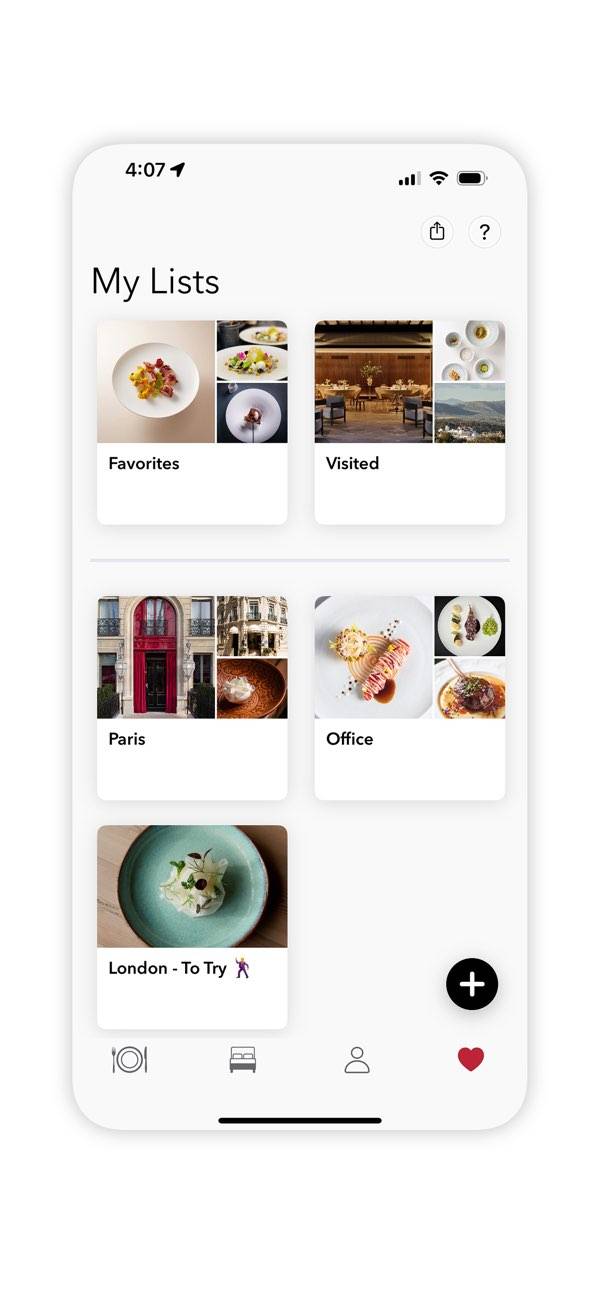
Task: Open the help question mark
Action: point(484,232)
